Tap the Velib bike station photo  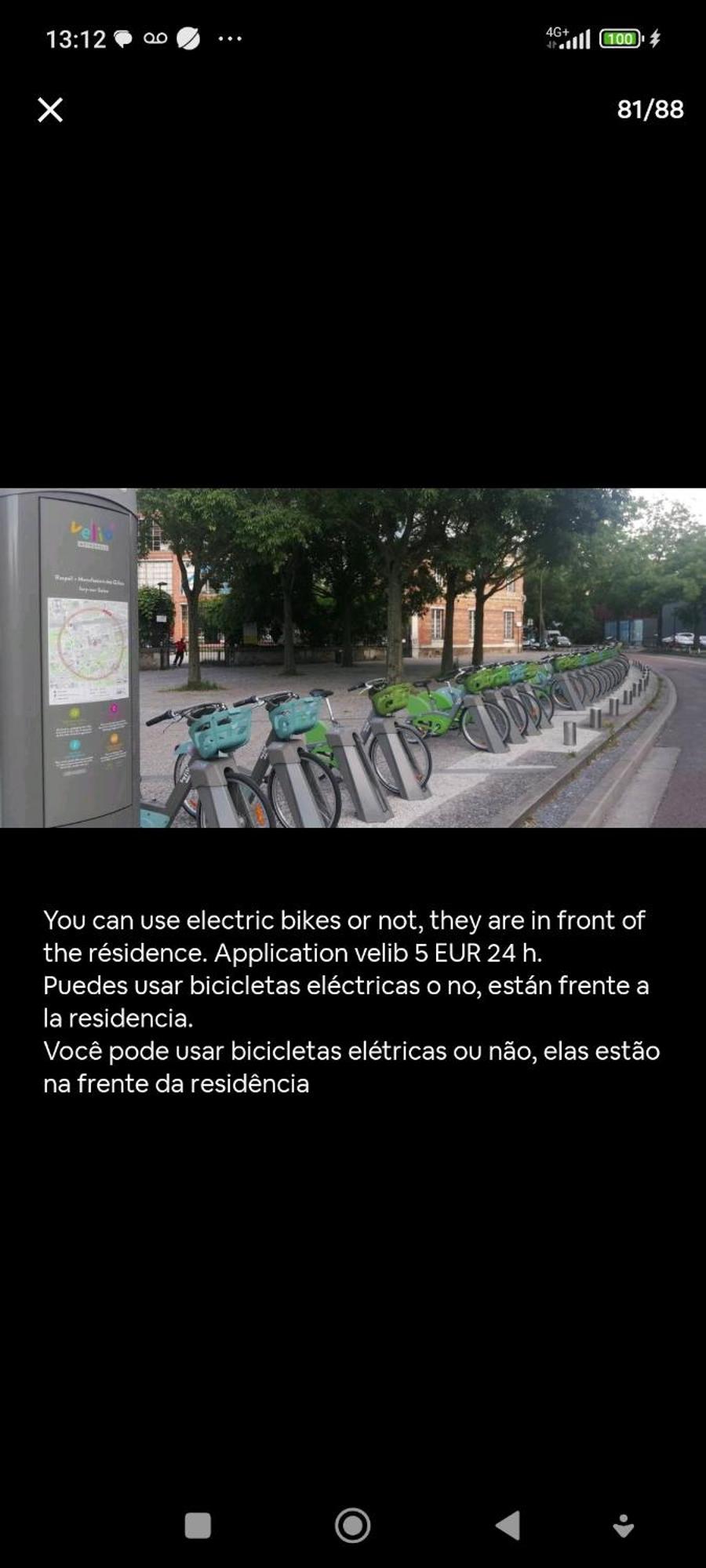pos(353,658)
